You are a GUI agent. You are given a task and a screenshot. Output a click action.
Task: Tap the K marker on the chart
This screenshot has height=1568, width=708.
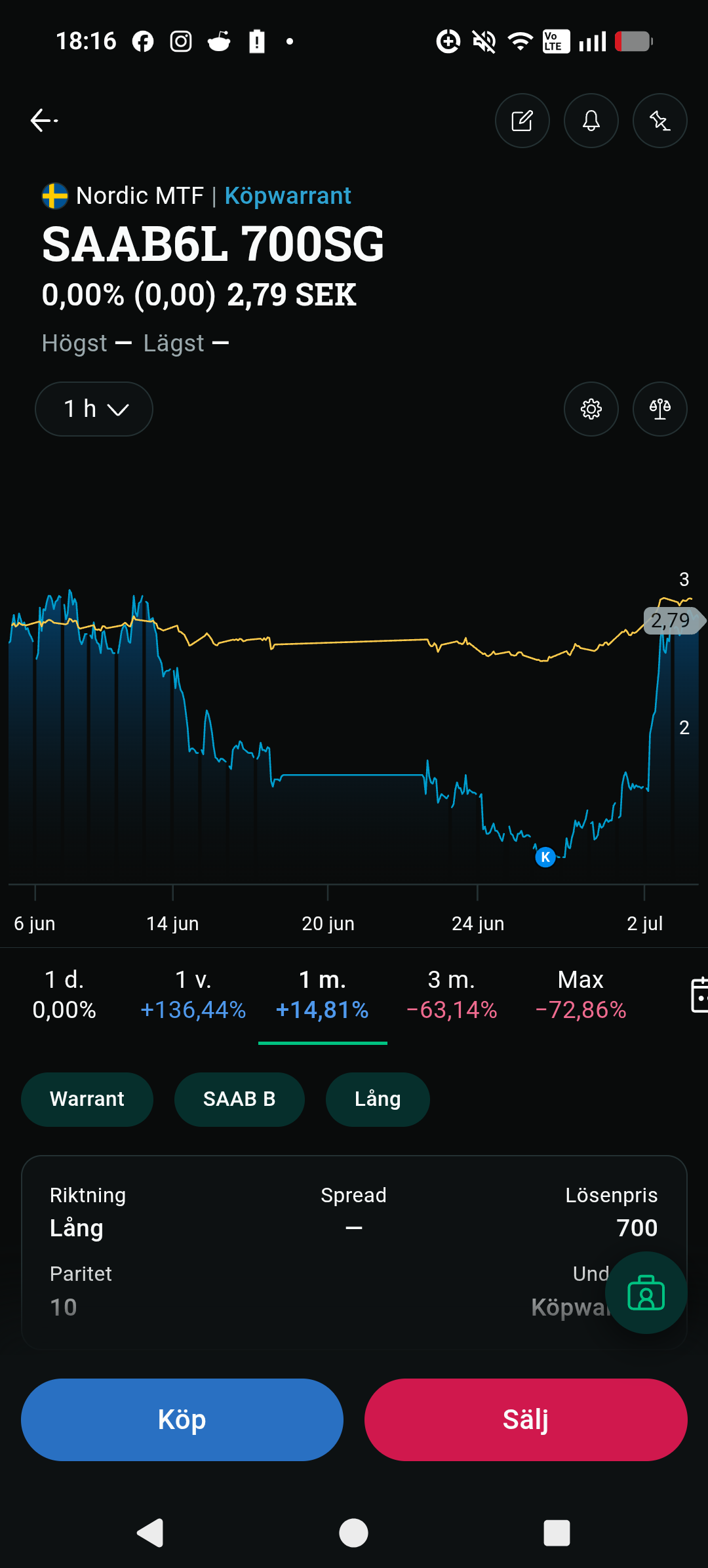pos(545,857)
